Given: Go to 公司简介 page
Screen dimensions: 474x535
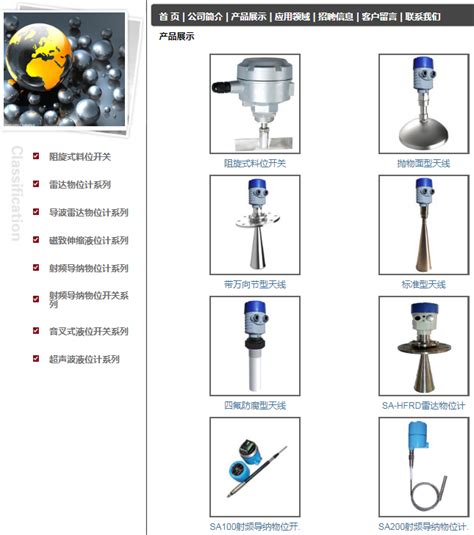Looking at the screenshot, I should coord(205,16).
